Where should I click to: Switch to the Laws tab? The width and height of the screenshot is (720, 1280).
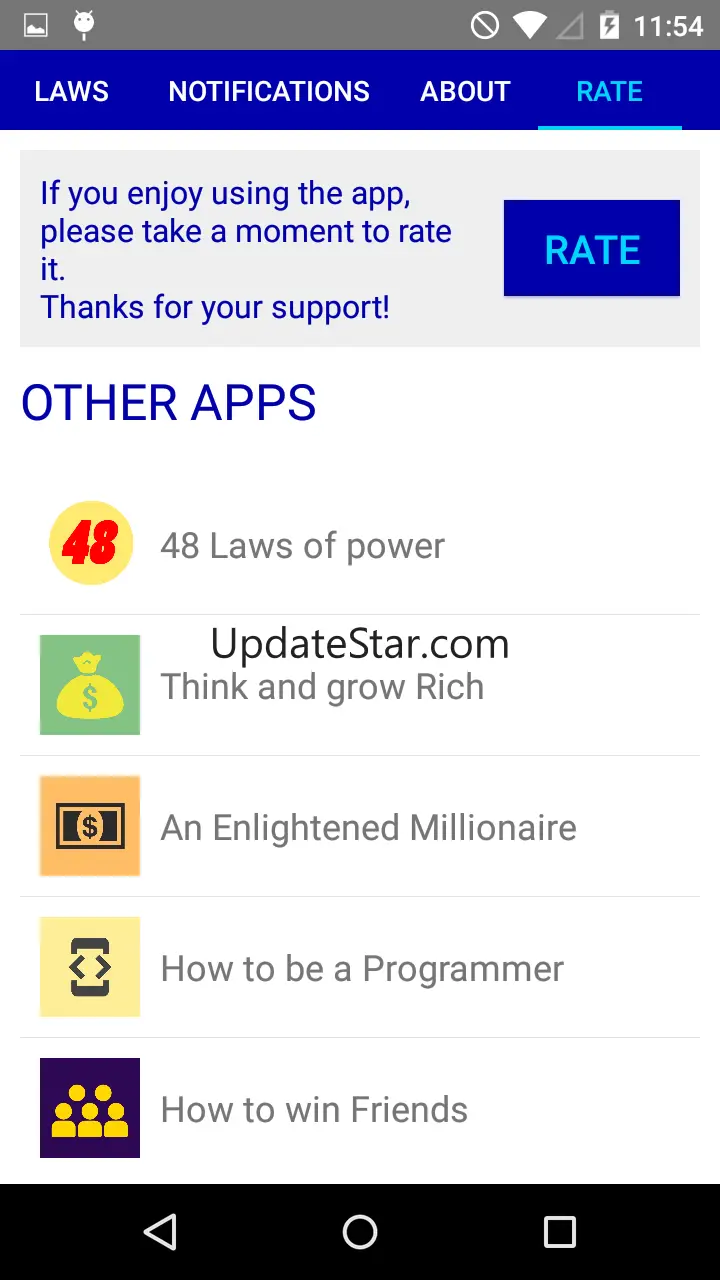pos(71,91)
